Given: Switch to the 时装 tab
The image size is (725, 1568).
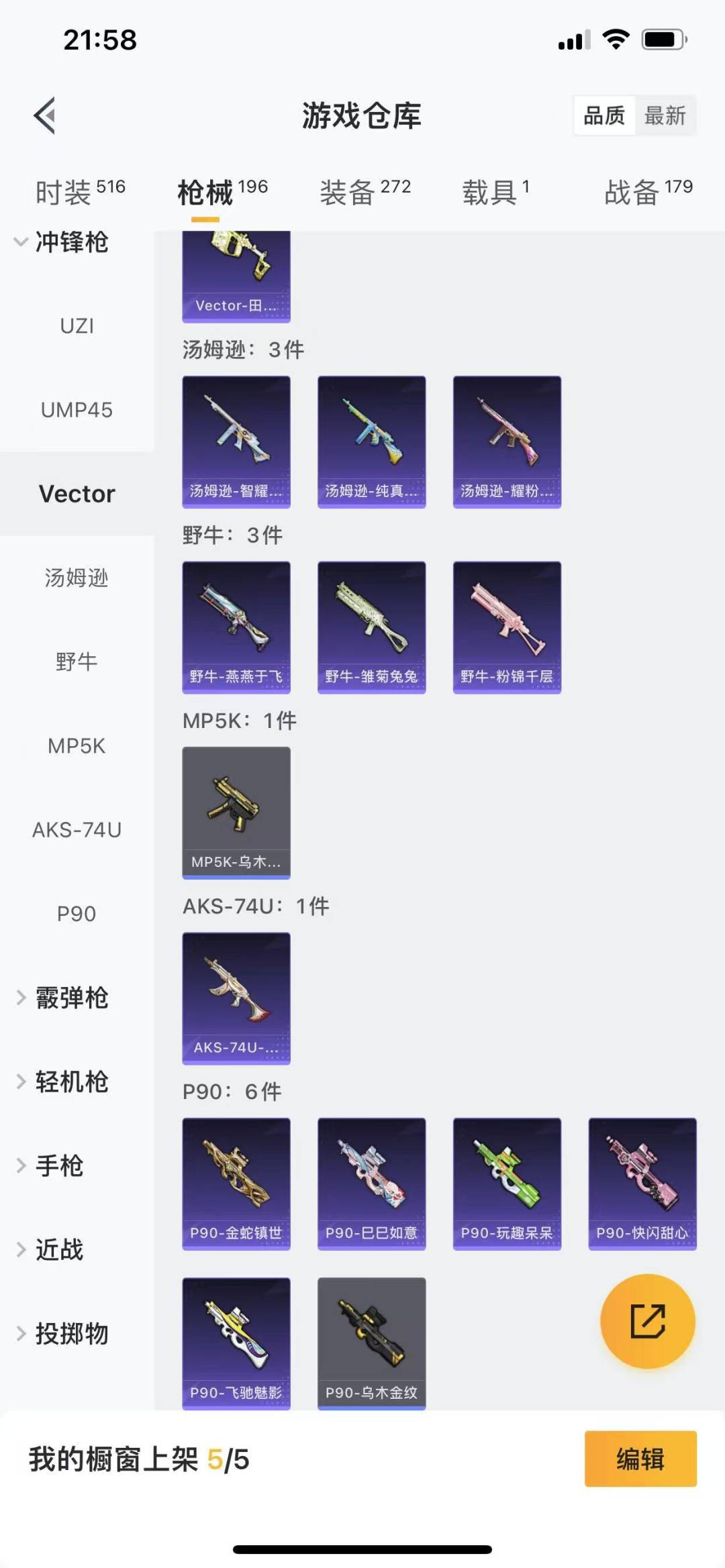Looking at the screenshot, I should pos(79,192).
